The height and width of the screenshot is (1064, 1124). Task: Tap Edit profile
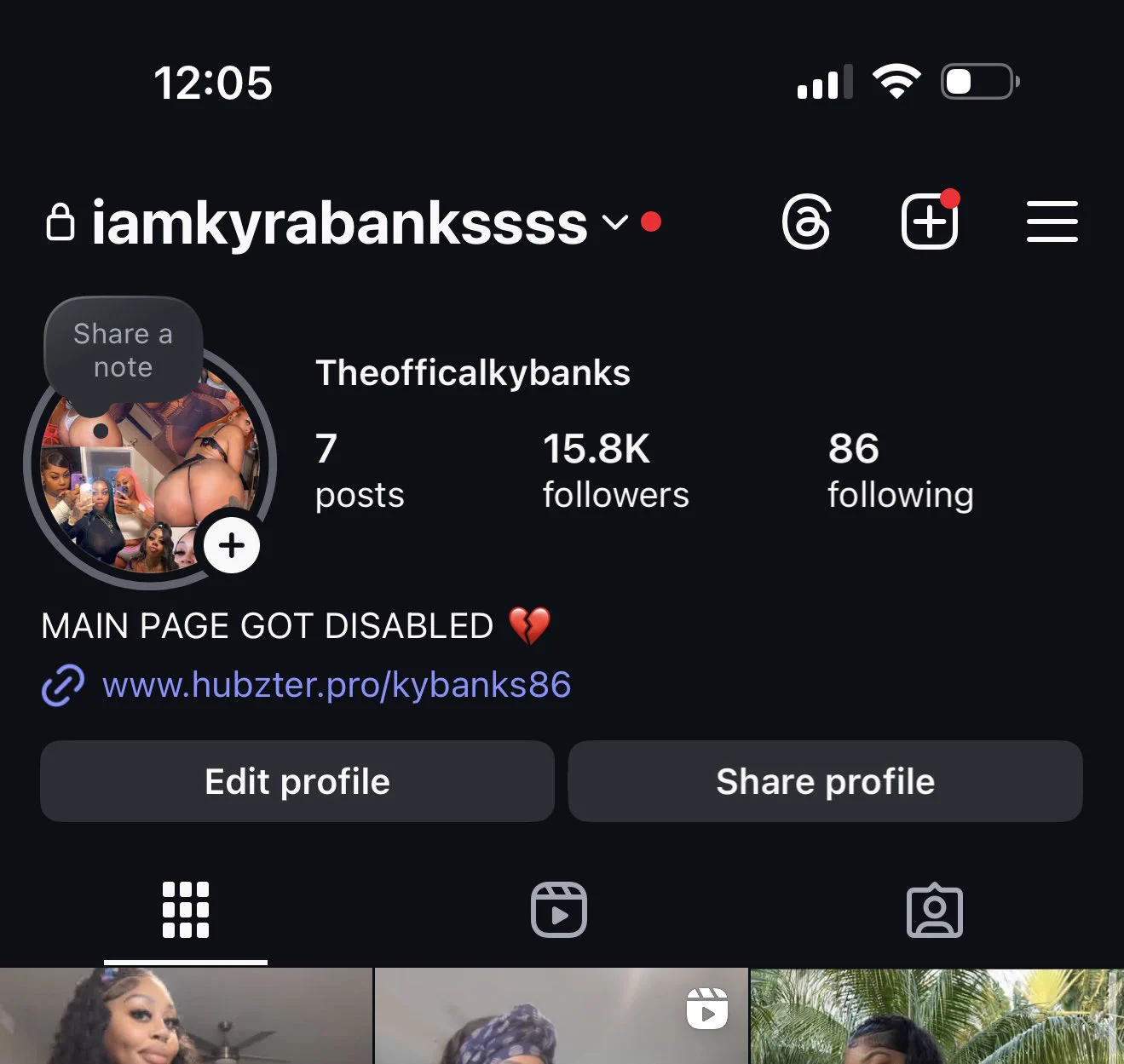click(x=297, y=781)
